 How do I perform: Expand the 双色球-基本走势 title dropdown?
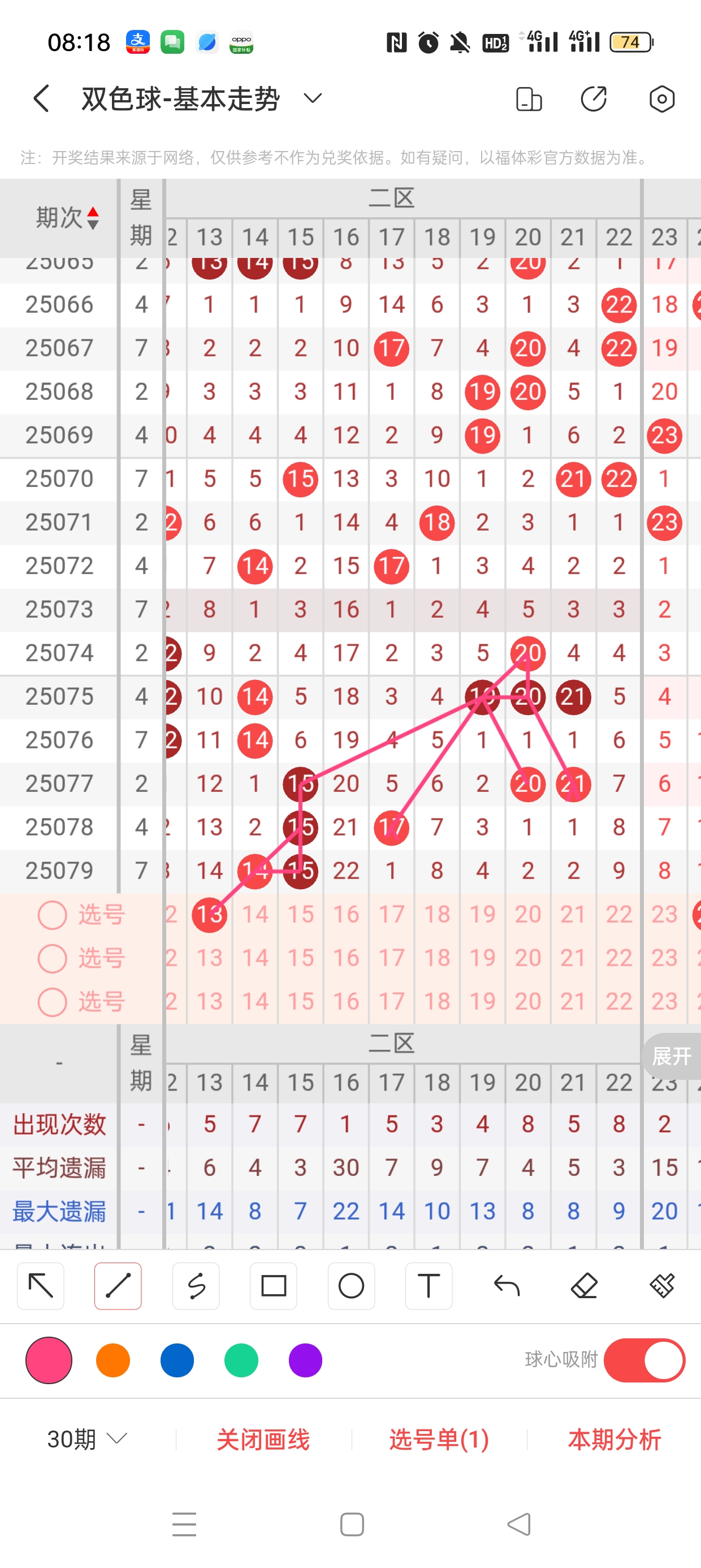coord(312,98)
